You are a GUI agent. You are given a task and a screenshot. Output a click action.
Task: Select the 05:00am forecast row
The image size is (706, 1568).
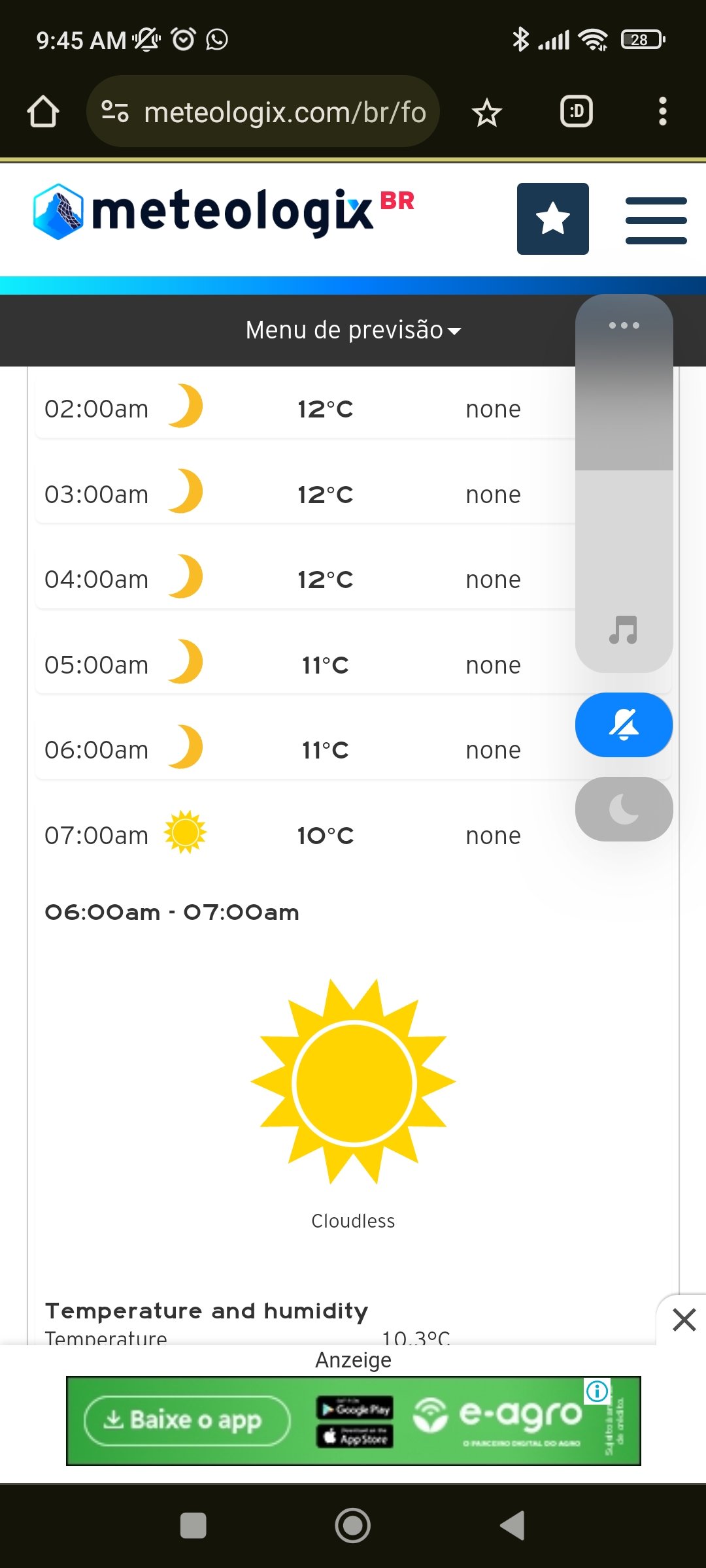pos(306,664)
